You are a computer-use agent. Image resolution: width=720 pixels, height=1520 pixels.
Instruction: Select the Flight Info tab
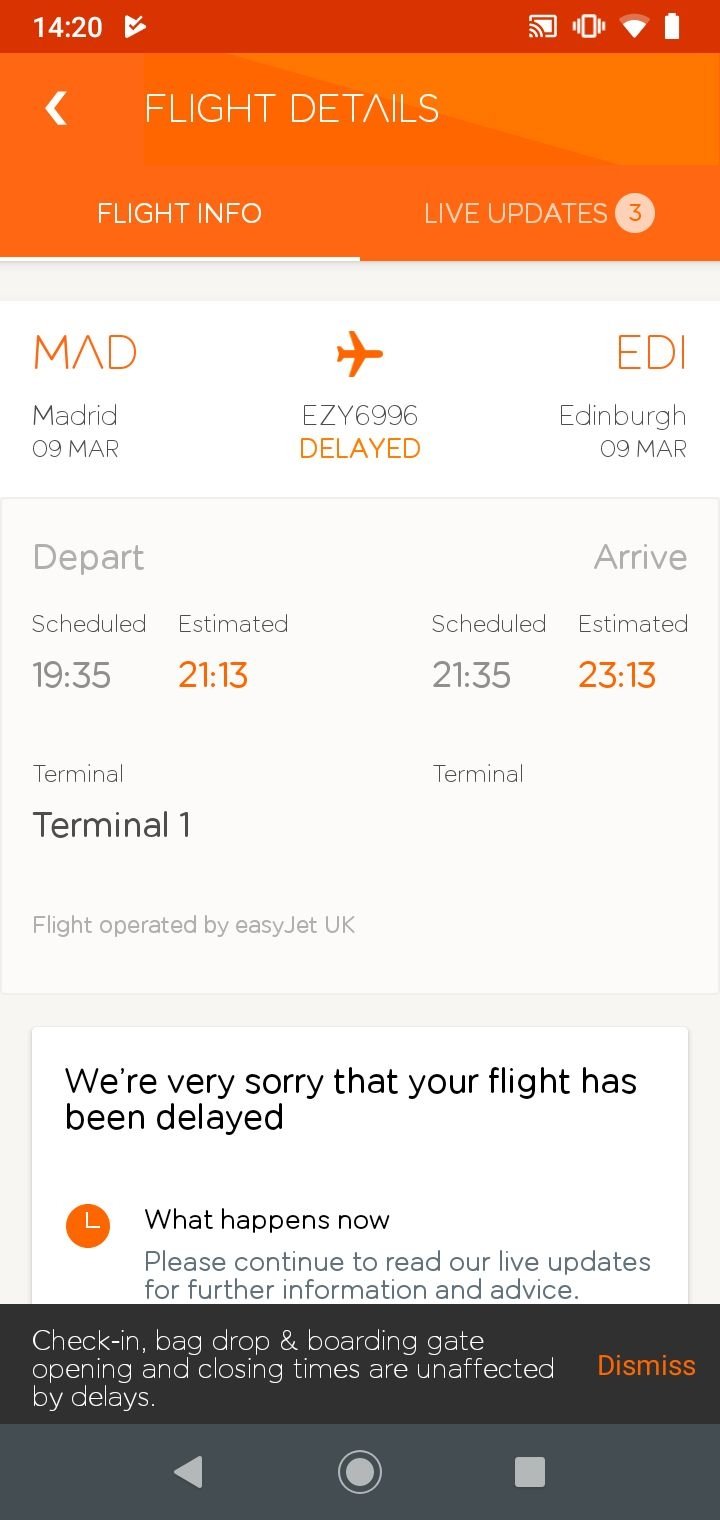[180, 213]
